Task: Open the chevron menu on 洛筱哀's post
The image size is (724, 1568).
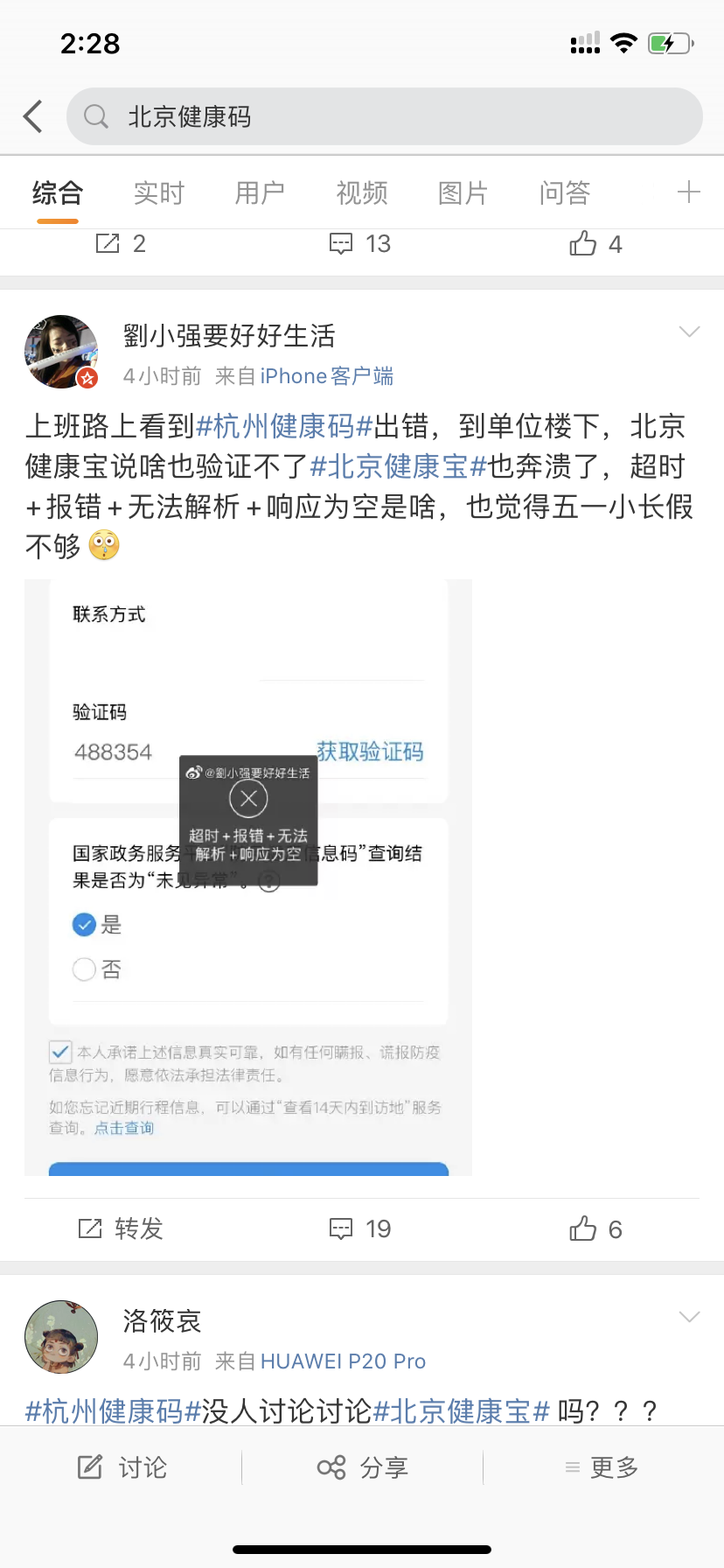Action: 690,1316
